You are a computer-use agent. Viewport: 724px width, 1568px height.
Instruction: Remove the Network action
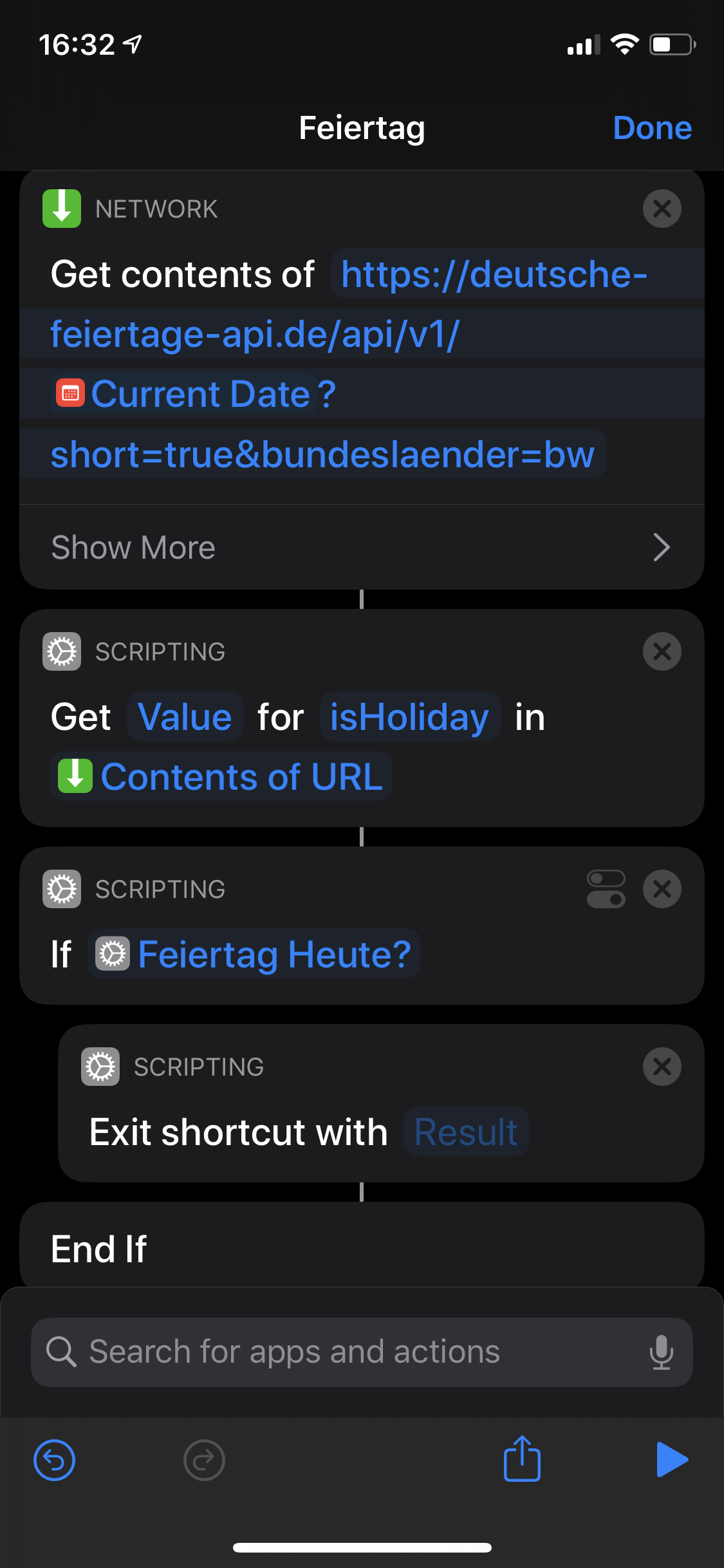point(662,209)
